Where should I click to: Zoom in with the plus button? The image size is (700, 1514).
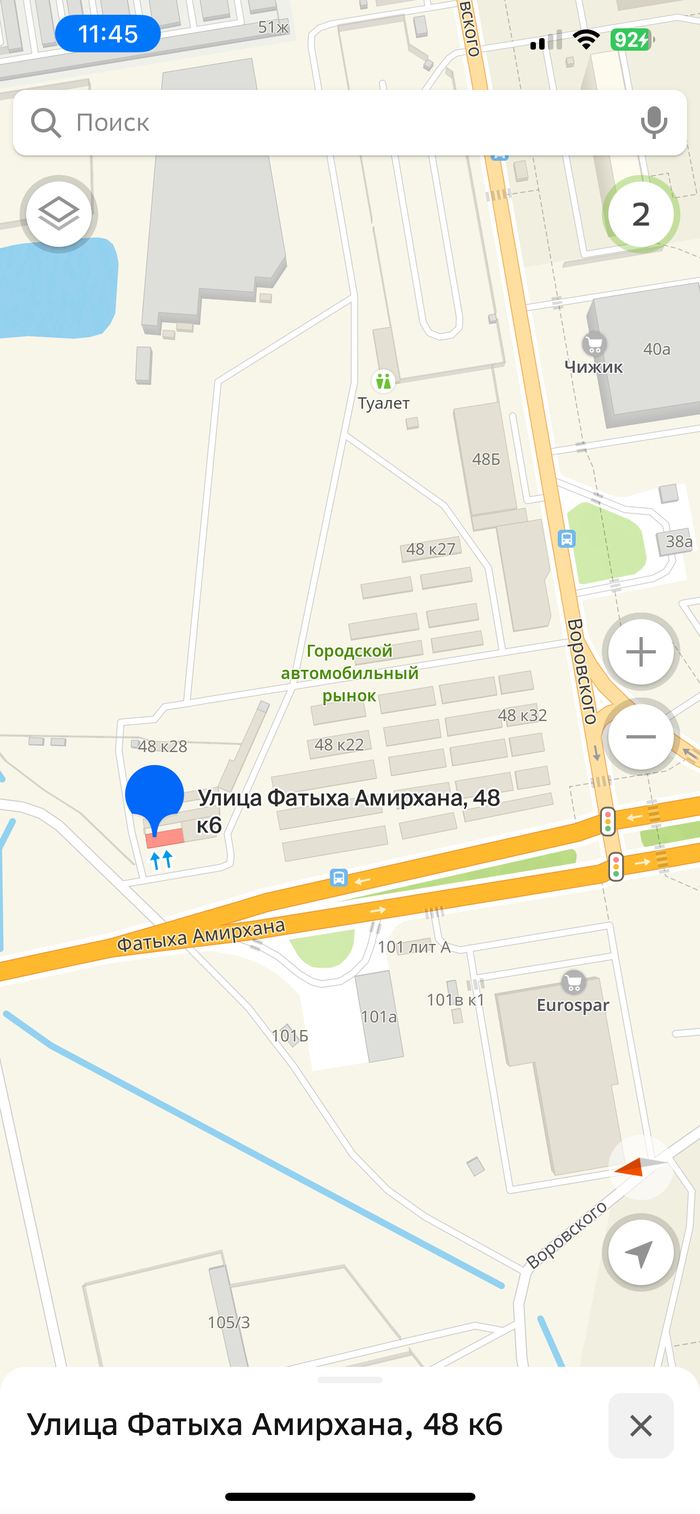coord(640,652)
